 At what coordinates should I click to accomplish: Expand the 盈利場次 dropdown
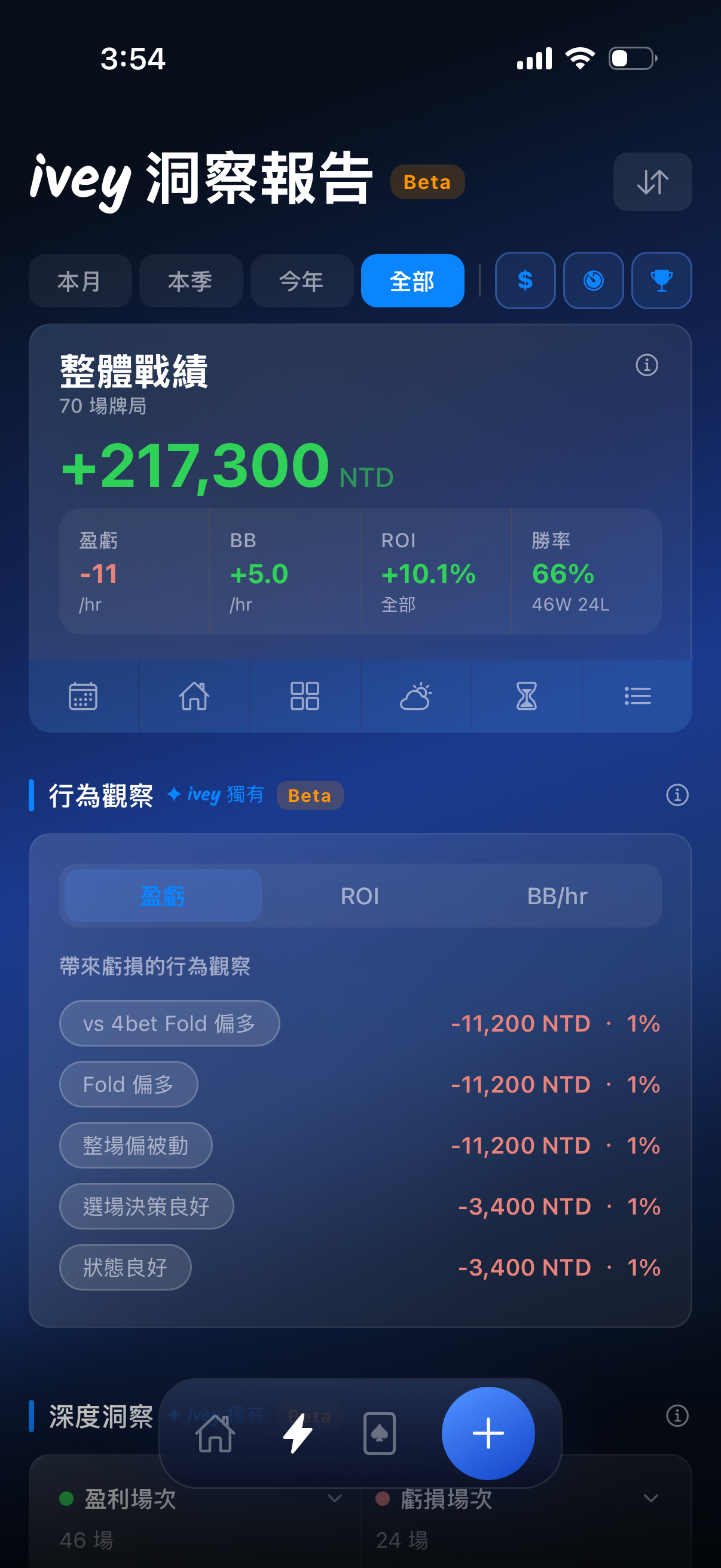pos(334,1499)
